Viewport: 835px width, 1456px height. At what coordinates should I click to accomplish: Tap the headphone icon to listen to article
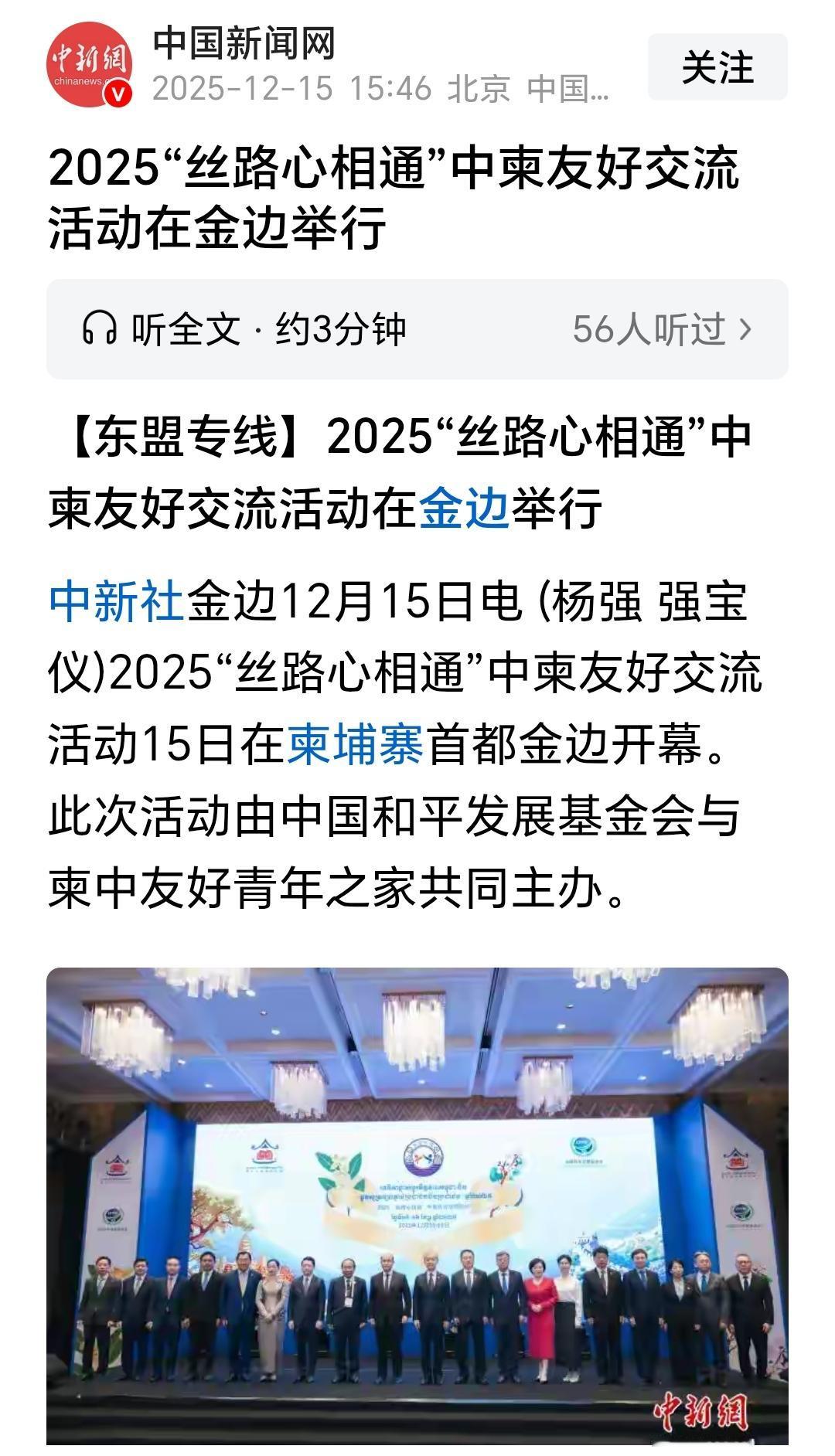pos(101,327)
